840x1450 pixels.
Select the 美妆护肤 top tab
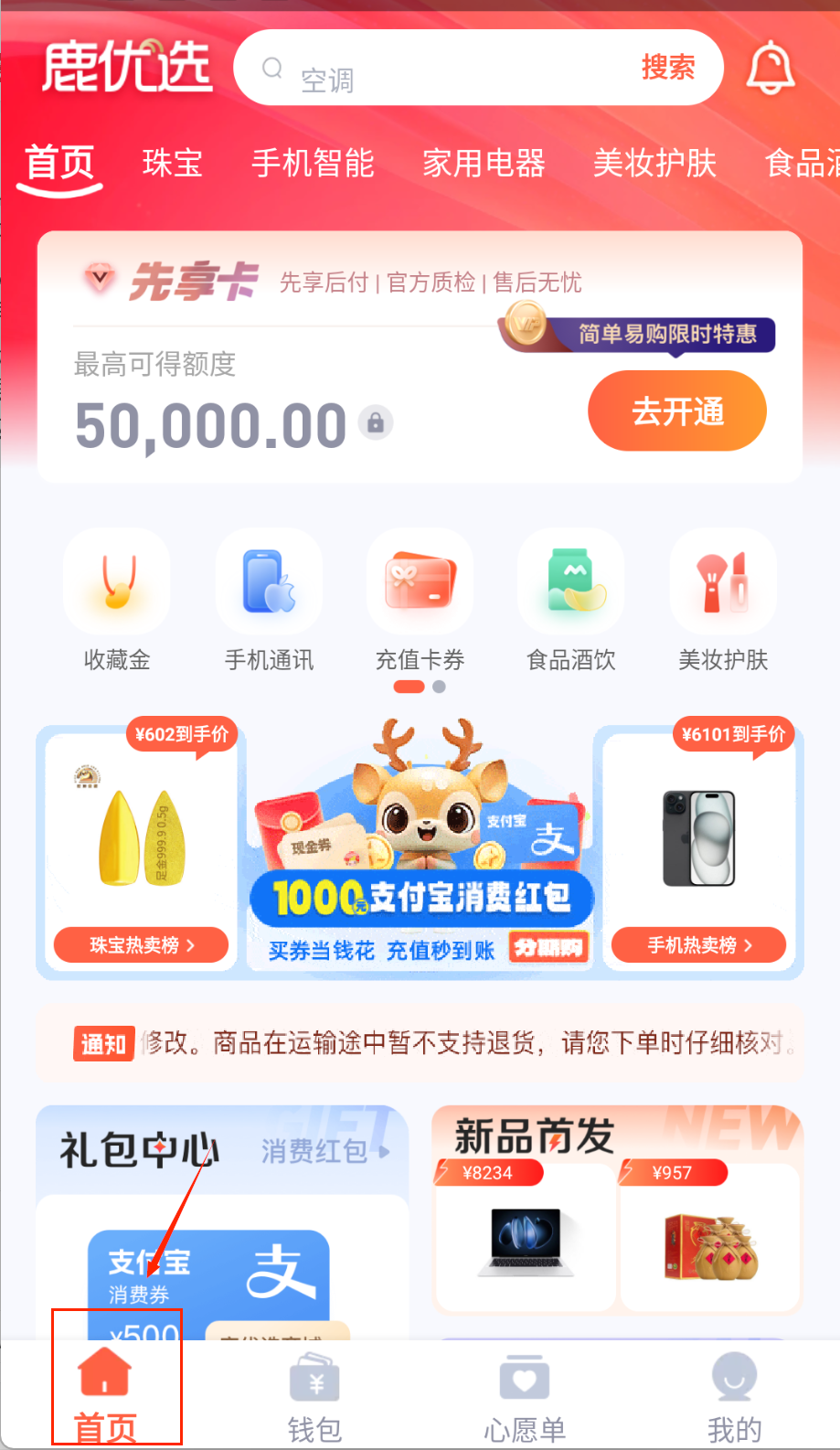point(654,164)
